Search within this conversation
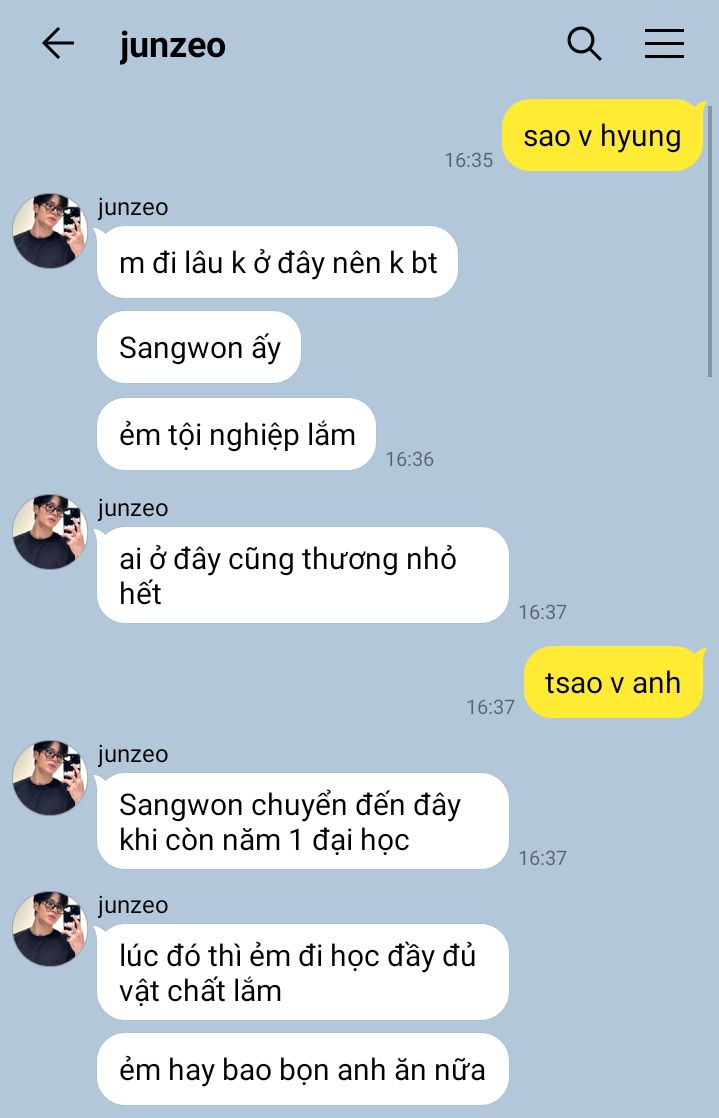 pos(584,44)
